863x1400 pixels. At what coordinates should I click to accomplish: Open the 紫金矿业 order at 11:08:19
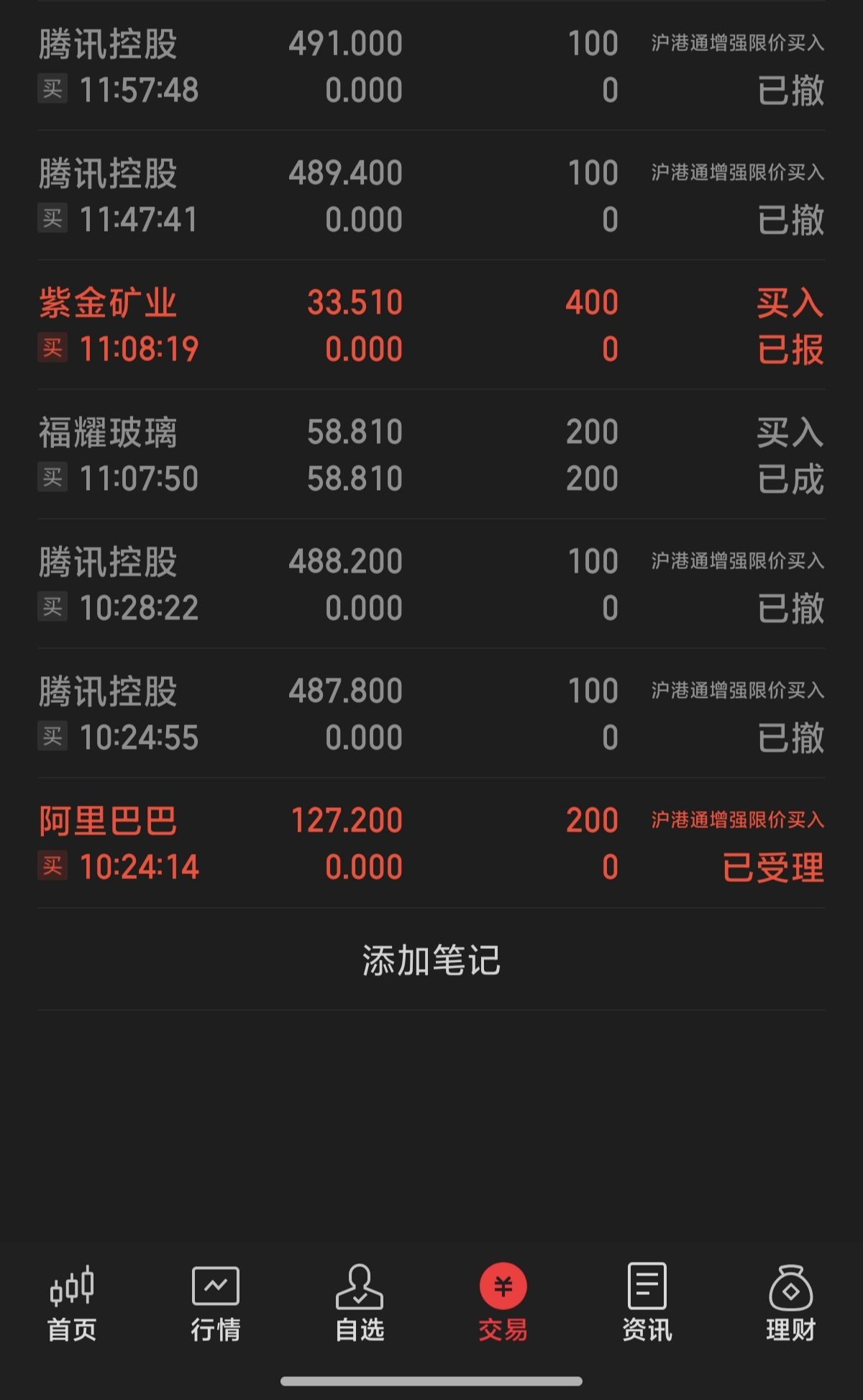(431, 325)
